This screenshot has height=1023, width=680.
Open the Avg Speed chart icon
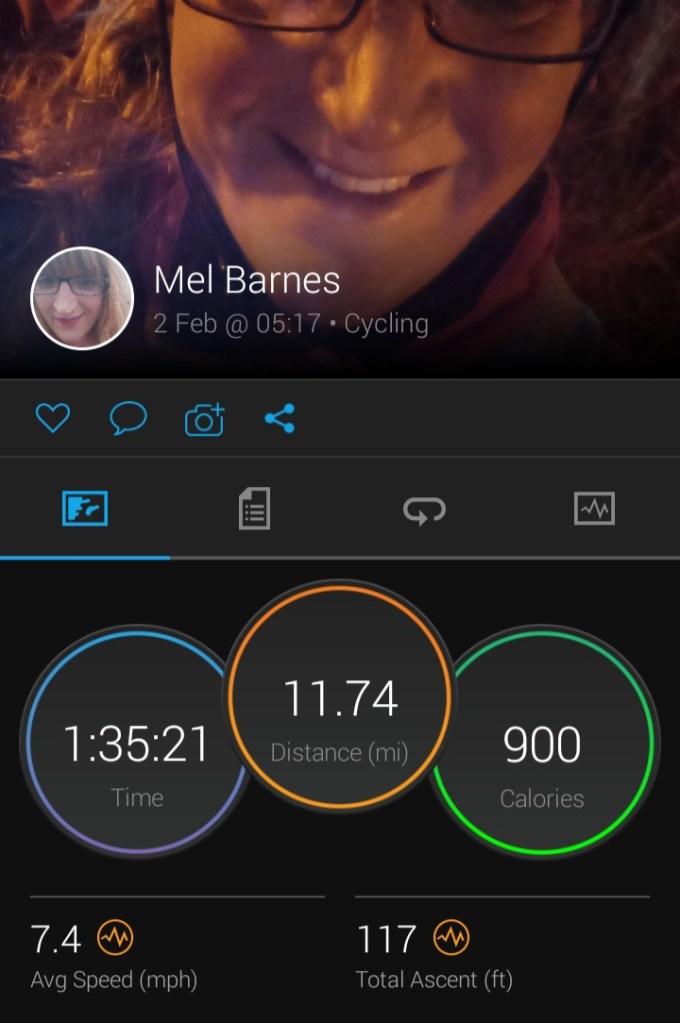coord(115,938)
